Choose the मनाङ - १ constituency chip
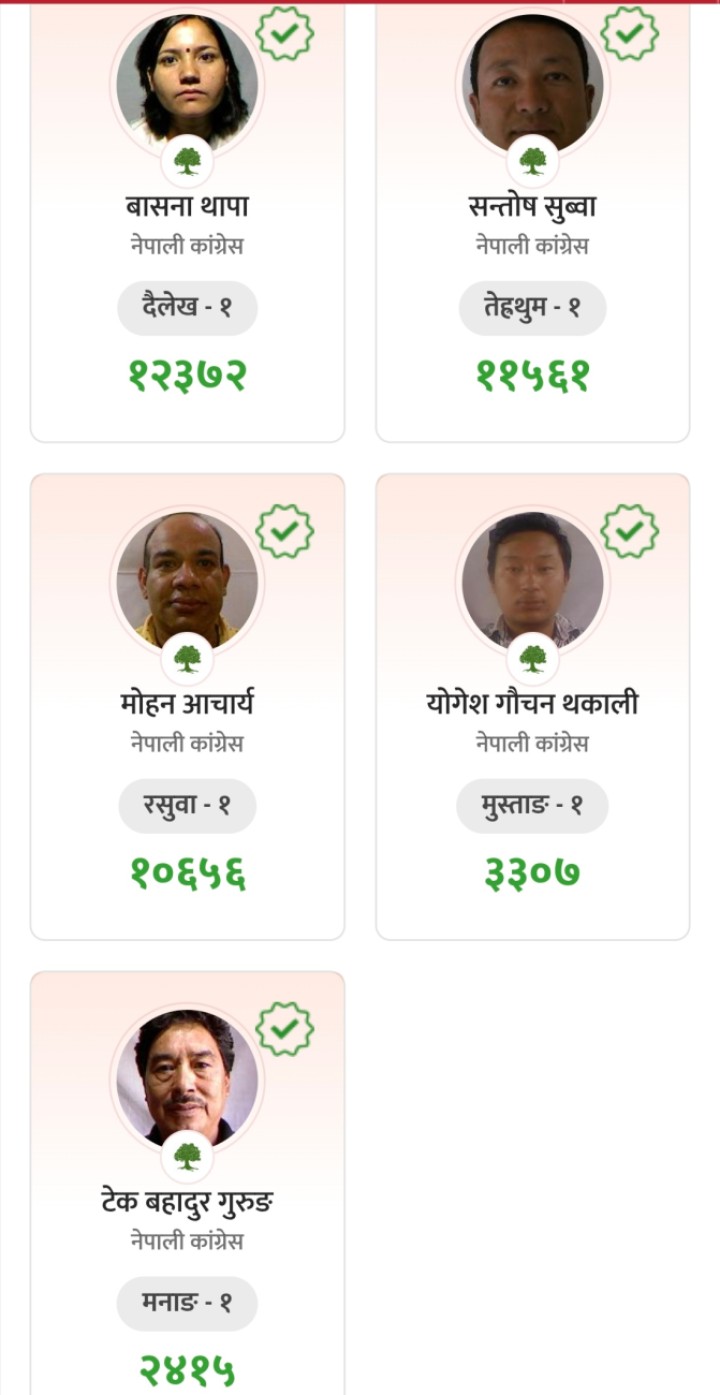This screenshot has height=1395, width=720. [187, 1304]
